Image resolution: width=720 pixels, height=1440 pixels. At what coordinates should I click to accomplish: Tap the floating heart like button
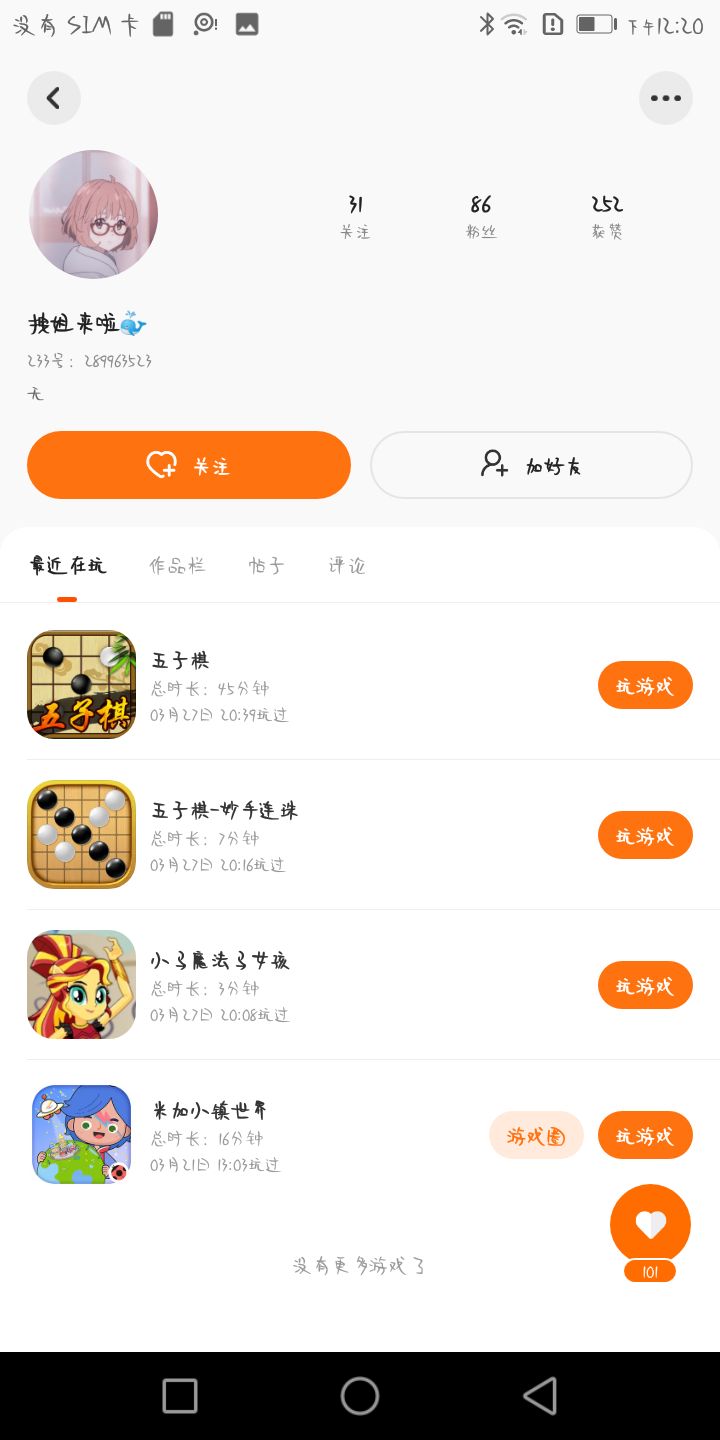[650, 1224]
